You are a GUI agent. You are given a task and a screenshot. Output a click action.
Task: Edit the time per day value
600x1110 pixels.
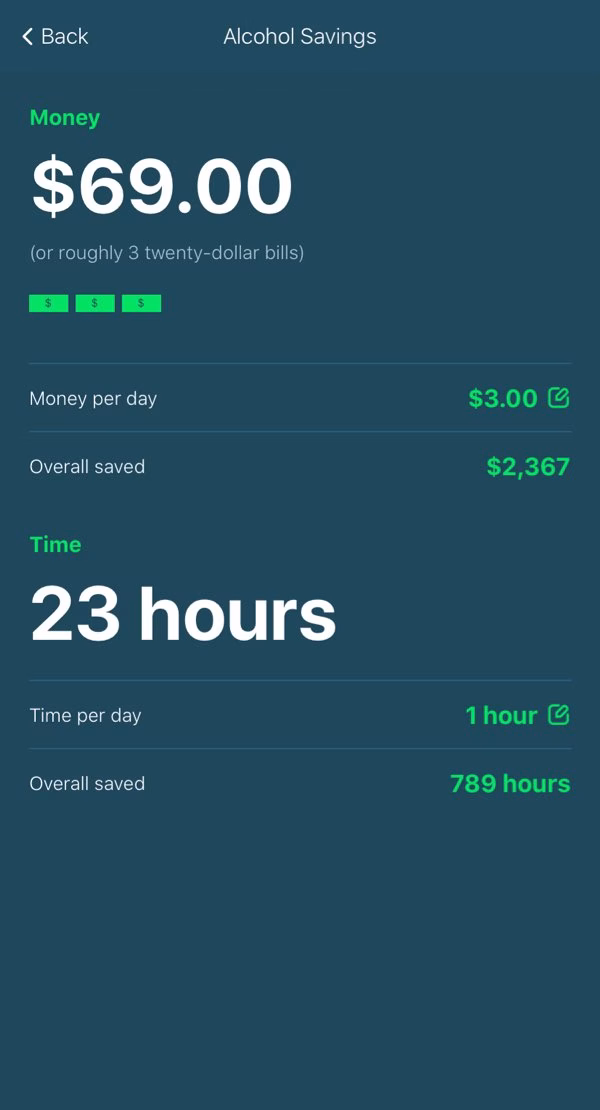(558, 715)
